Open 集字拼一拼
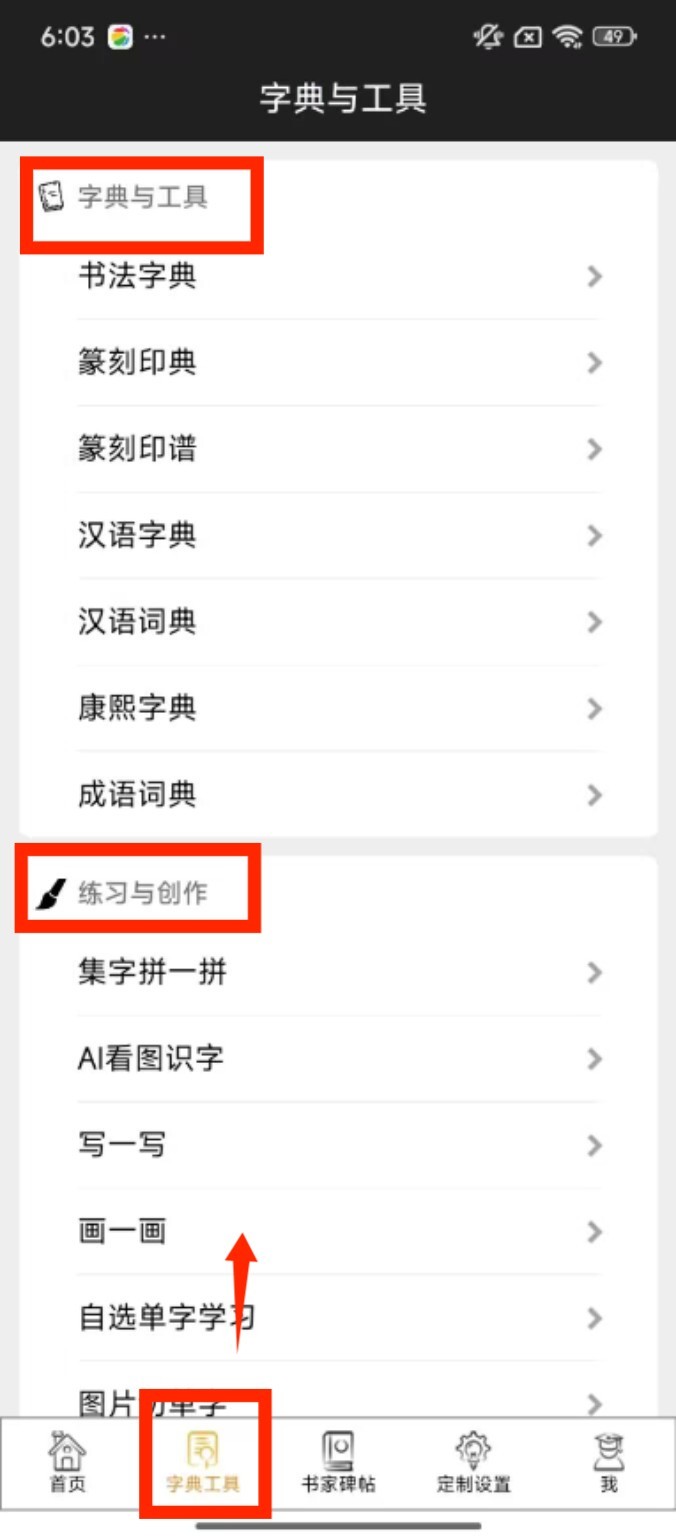The image size is (676, 1540). [x=338, y=972]
